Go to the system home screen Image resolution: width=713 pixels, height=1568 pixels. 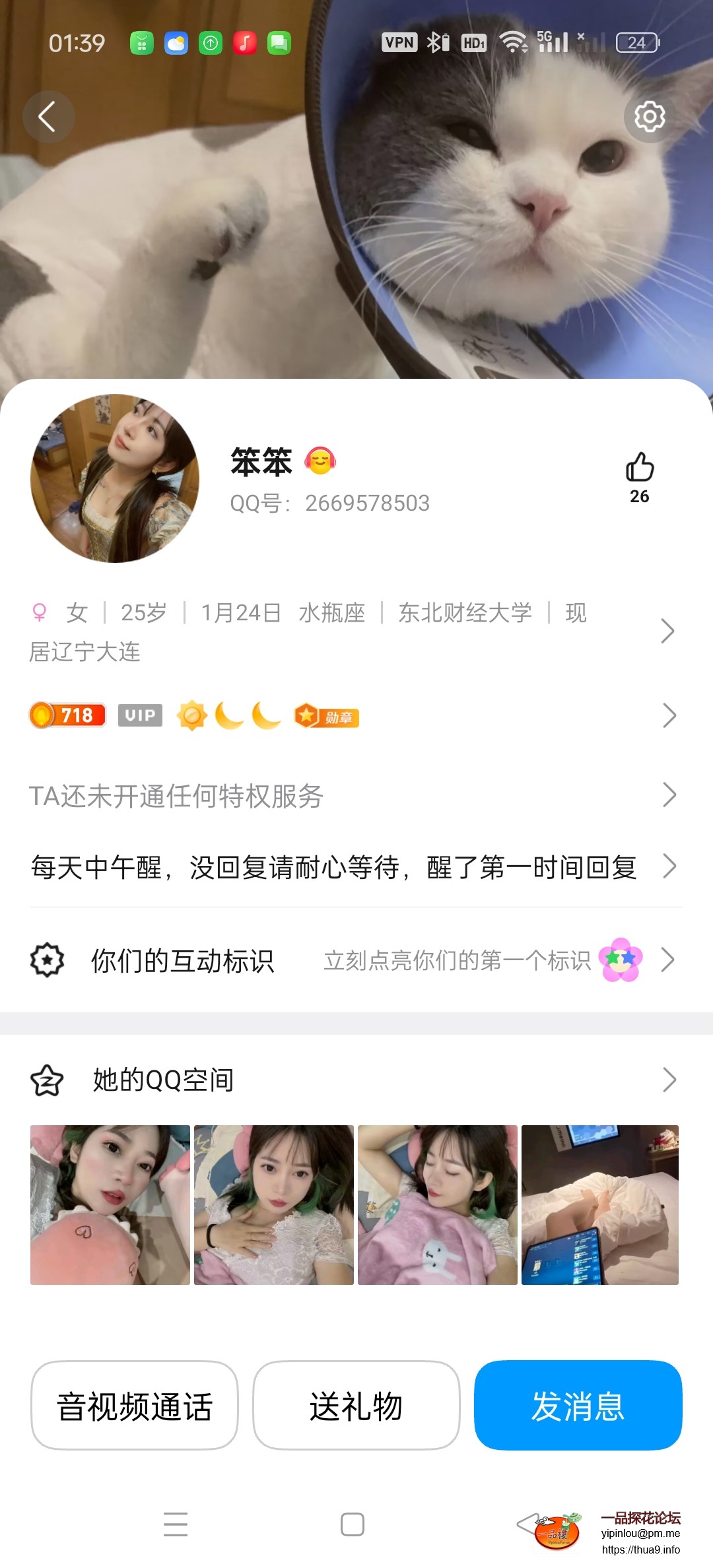(353, 1524)
